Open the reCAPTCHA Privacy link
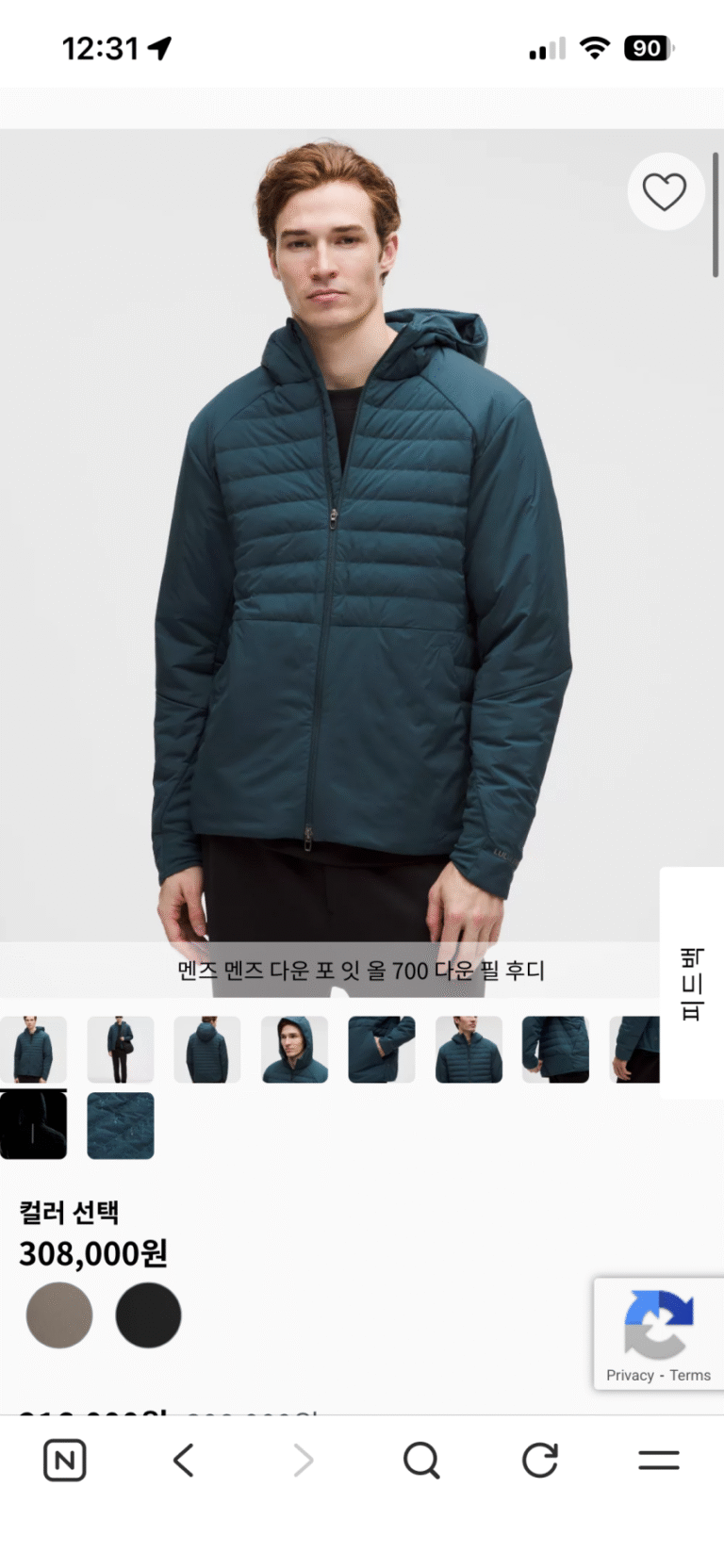Screen dimensions: 724x1568 click(630, 1375)
